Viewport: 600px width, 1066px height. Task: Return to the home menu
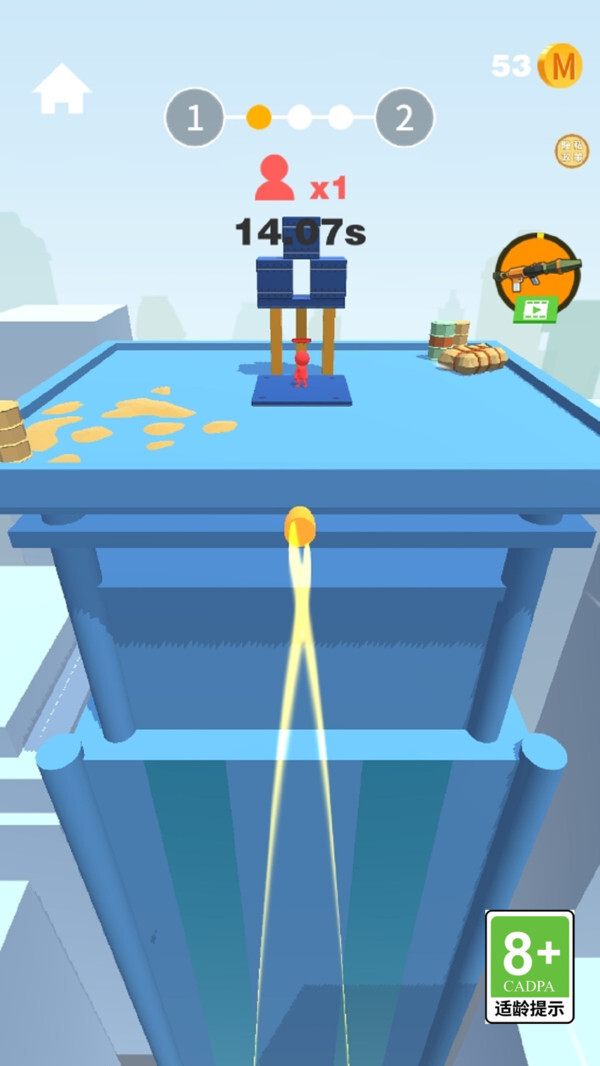(62, 88)
